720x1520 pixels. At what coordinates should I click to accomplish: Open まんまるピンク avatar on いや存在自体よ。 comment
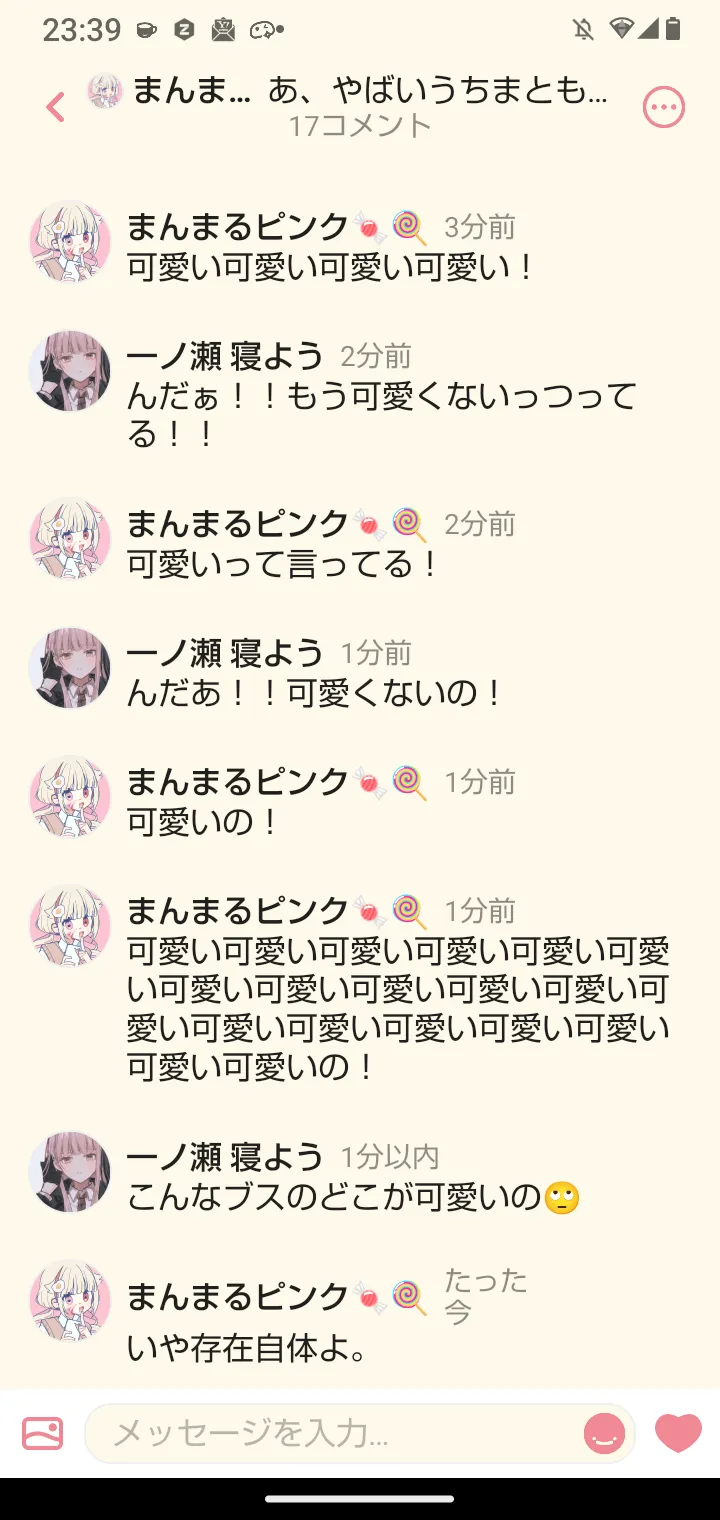point(70,1300)
